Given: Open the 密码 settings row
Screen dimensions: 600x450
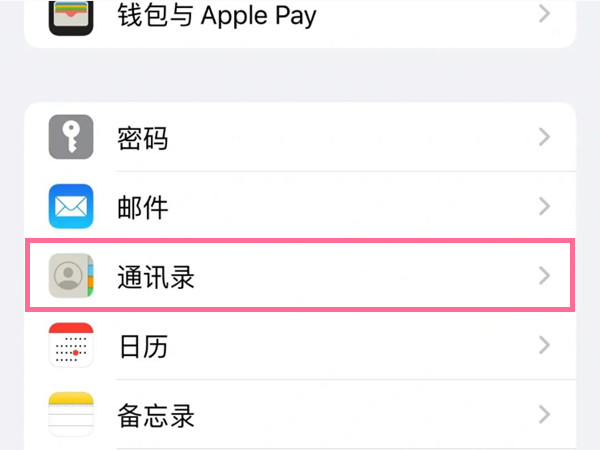Looking at the screenshot, I should point(300,138).
